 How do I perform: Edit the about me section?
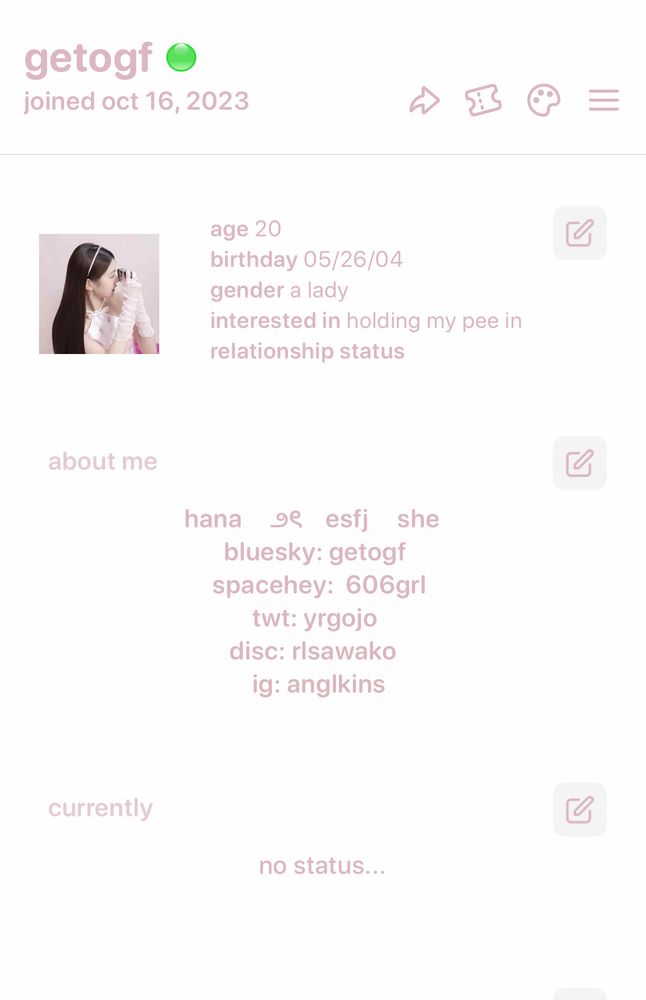[x=580, y=463]
